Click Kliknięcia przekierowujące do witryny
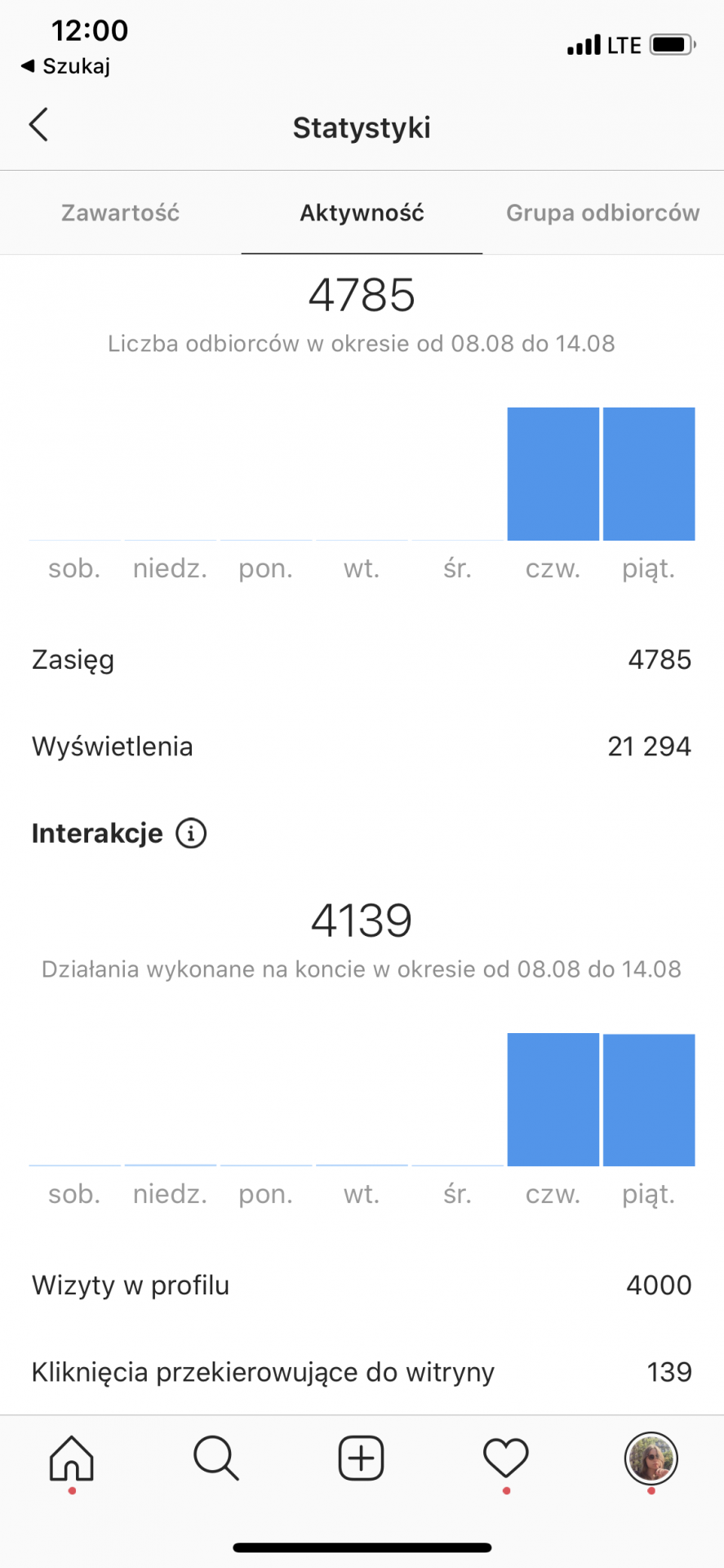The height and width of the screenshot is (1568, 724). (x=362, y=1371)
